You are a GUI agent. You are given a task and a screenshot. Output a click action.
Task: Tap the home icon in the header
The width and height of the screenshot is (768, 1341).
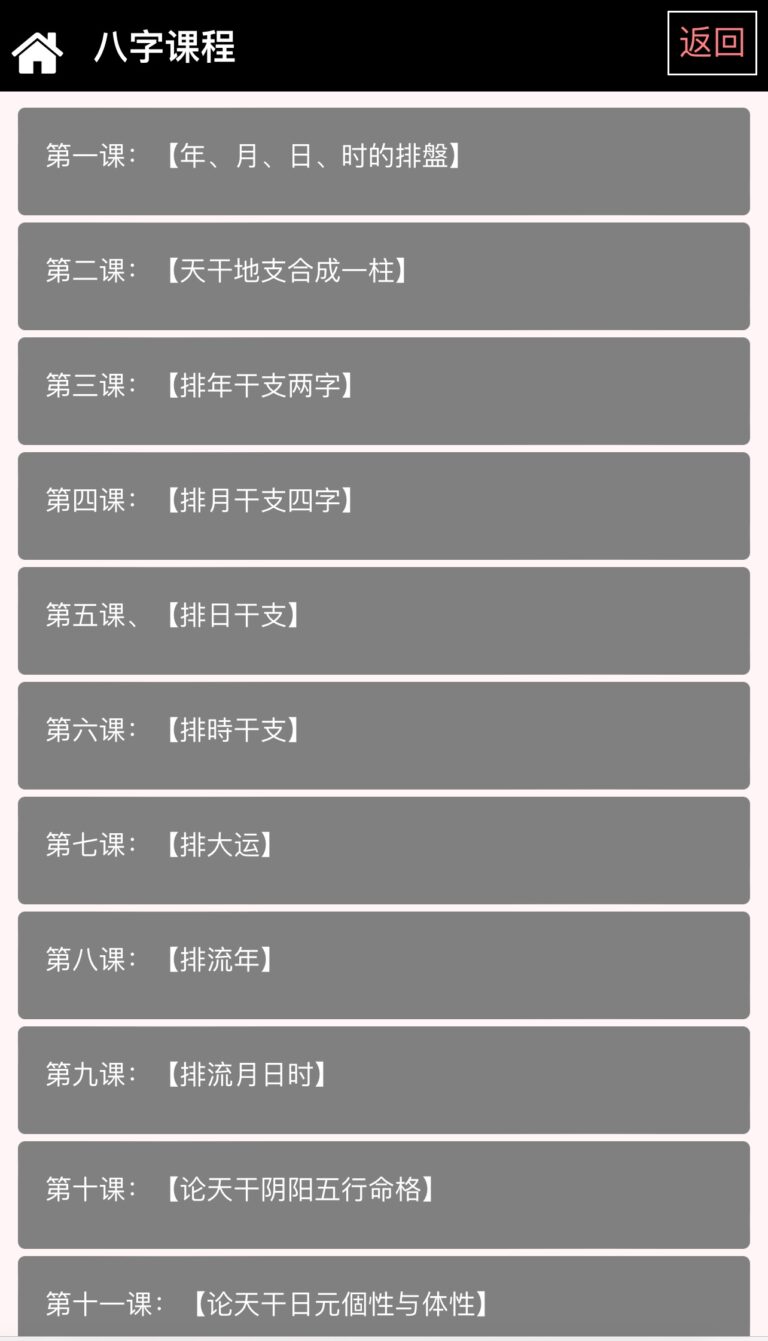[x=37, y=50]
